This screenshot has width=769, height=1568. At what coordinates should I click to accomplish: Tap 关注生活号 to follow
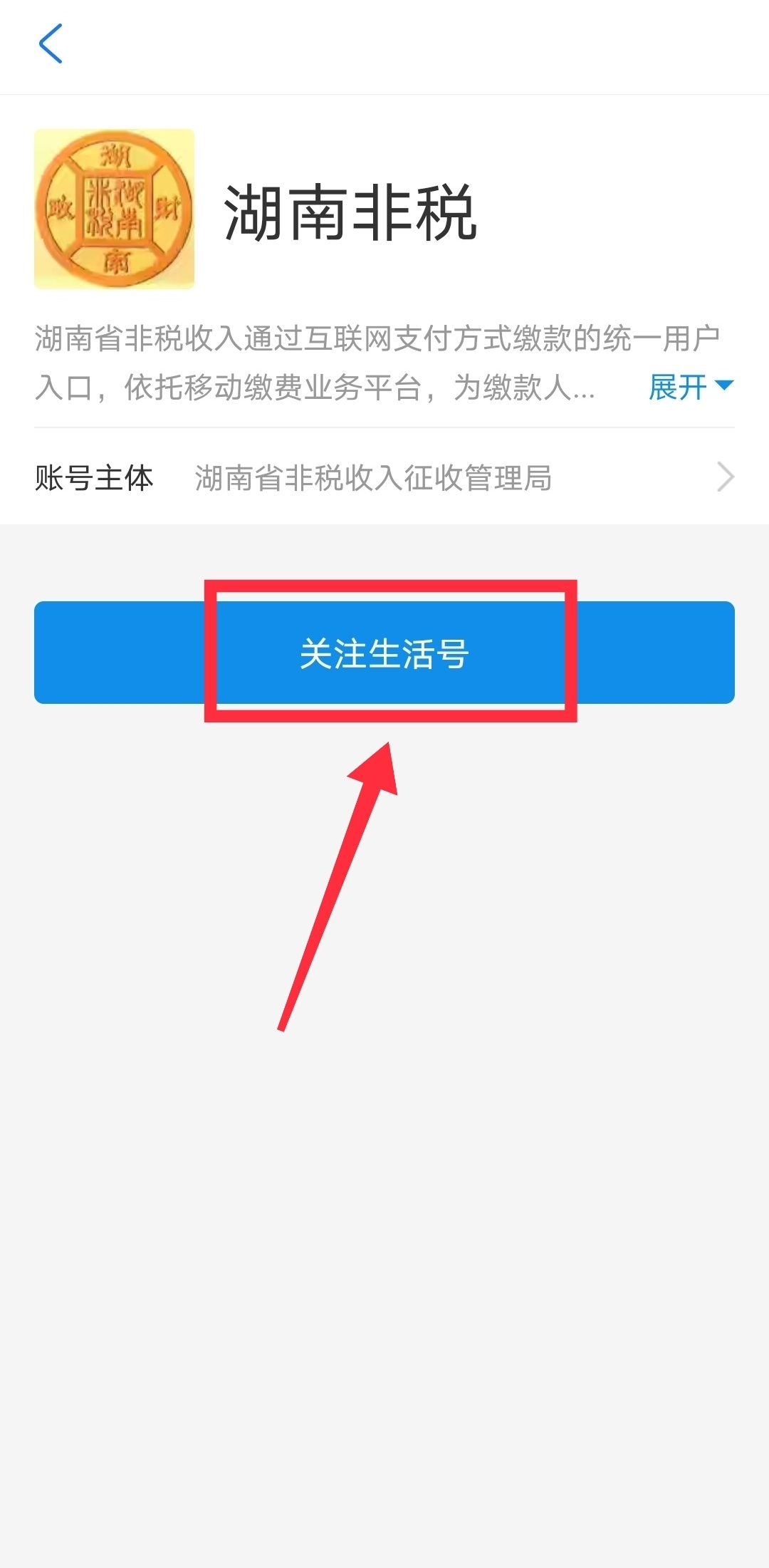(x=384, y=653)
